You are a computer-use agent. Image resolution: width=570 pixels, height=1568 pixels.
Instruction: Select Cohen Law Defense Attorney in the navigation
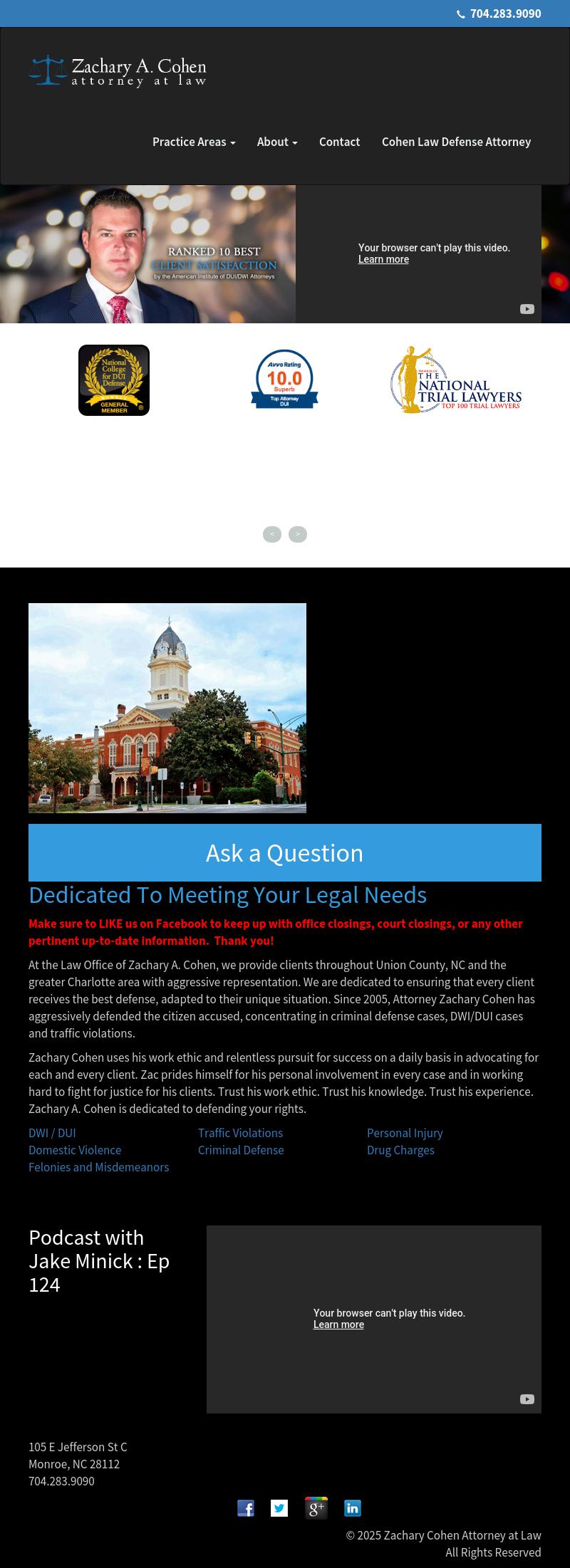[x=456, y=142]
